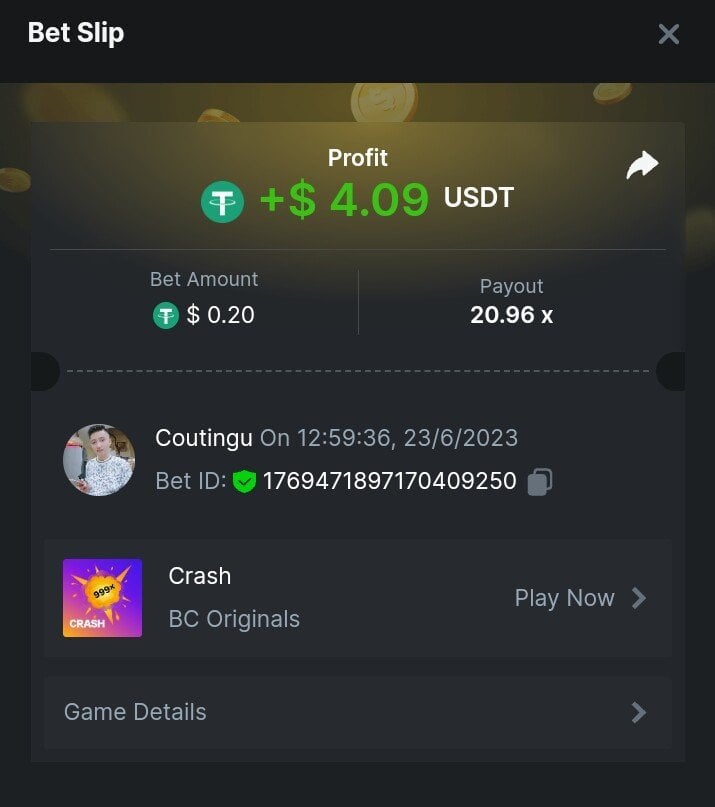Share this bet slip profit

click(x=642, y=166)
